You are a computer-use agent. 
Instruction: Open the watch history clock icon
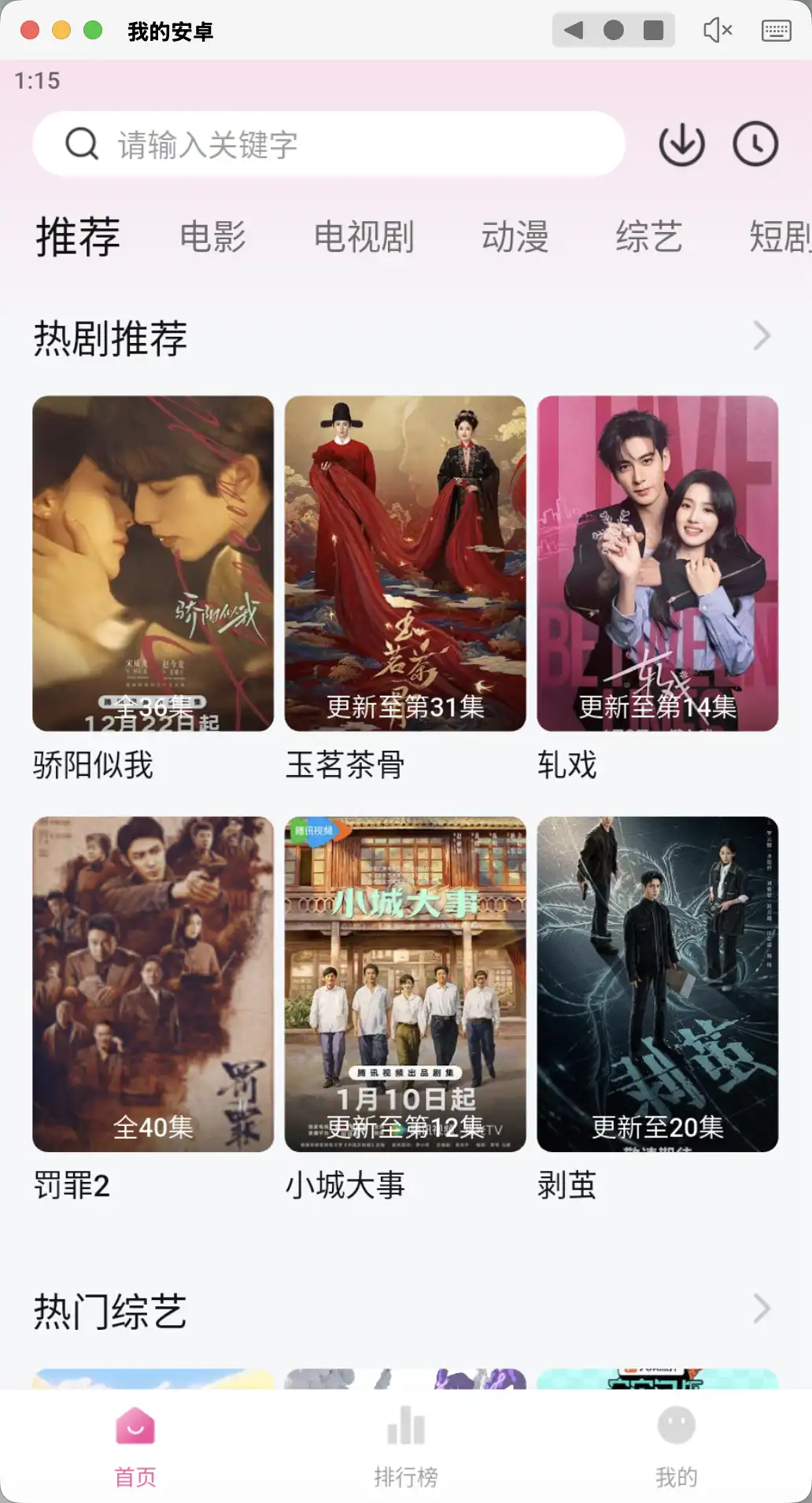pos(754,143)
